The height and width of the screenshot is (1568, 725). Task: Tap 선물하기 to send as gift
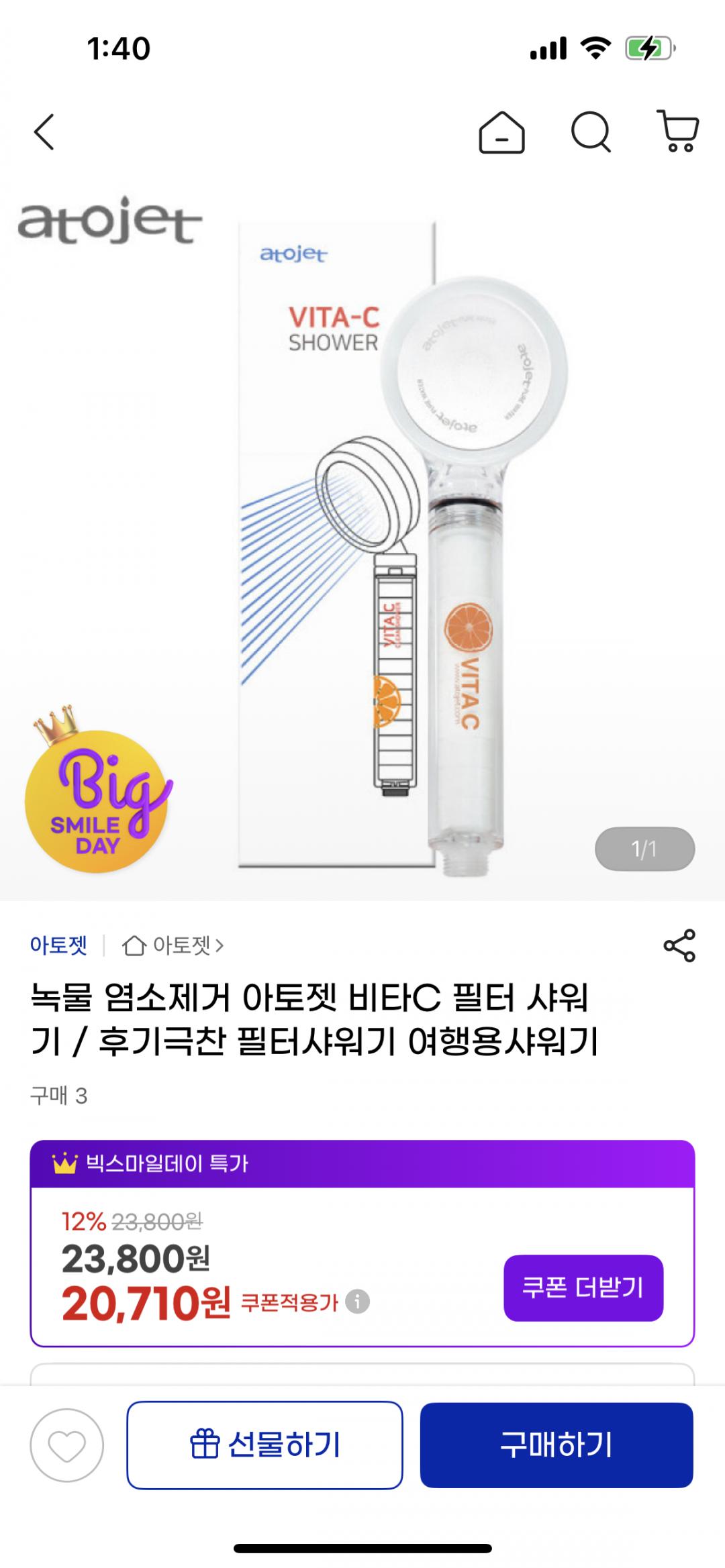[x=264, y=1445]
